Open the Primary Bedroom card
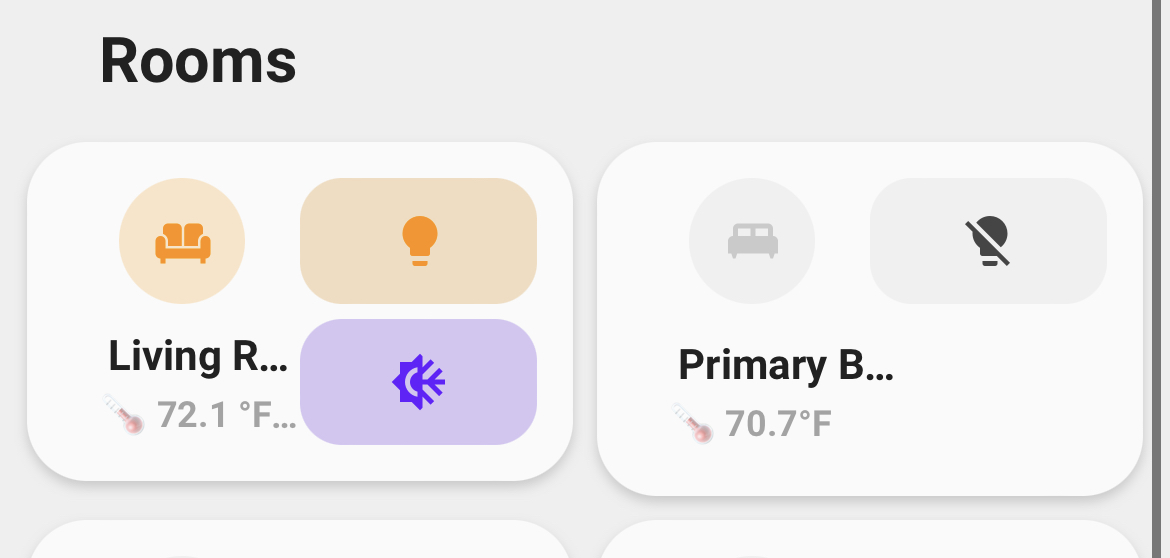1170x558 pixels. click(785, 366)
